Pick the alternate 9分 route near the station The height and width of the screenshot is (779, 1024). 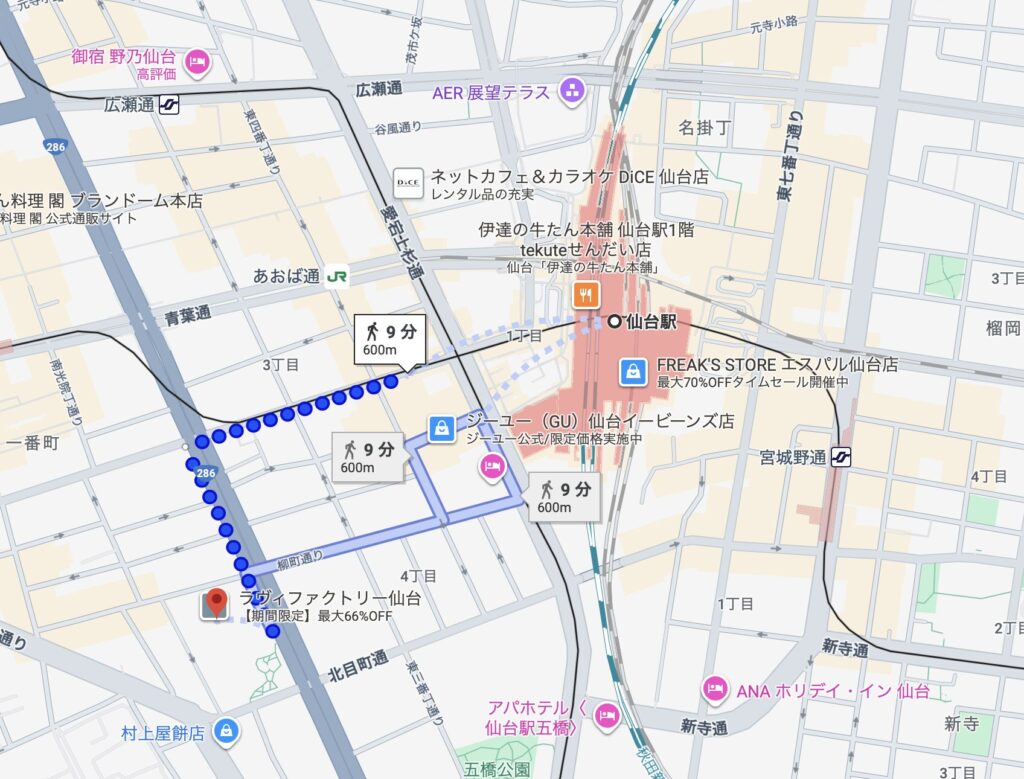tap(564, 497)
